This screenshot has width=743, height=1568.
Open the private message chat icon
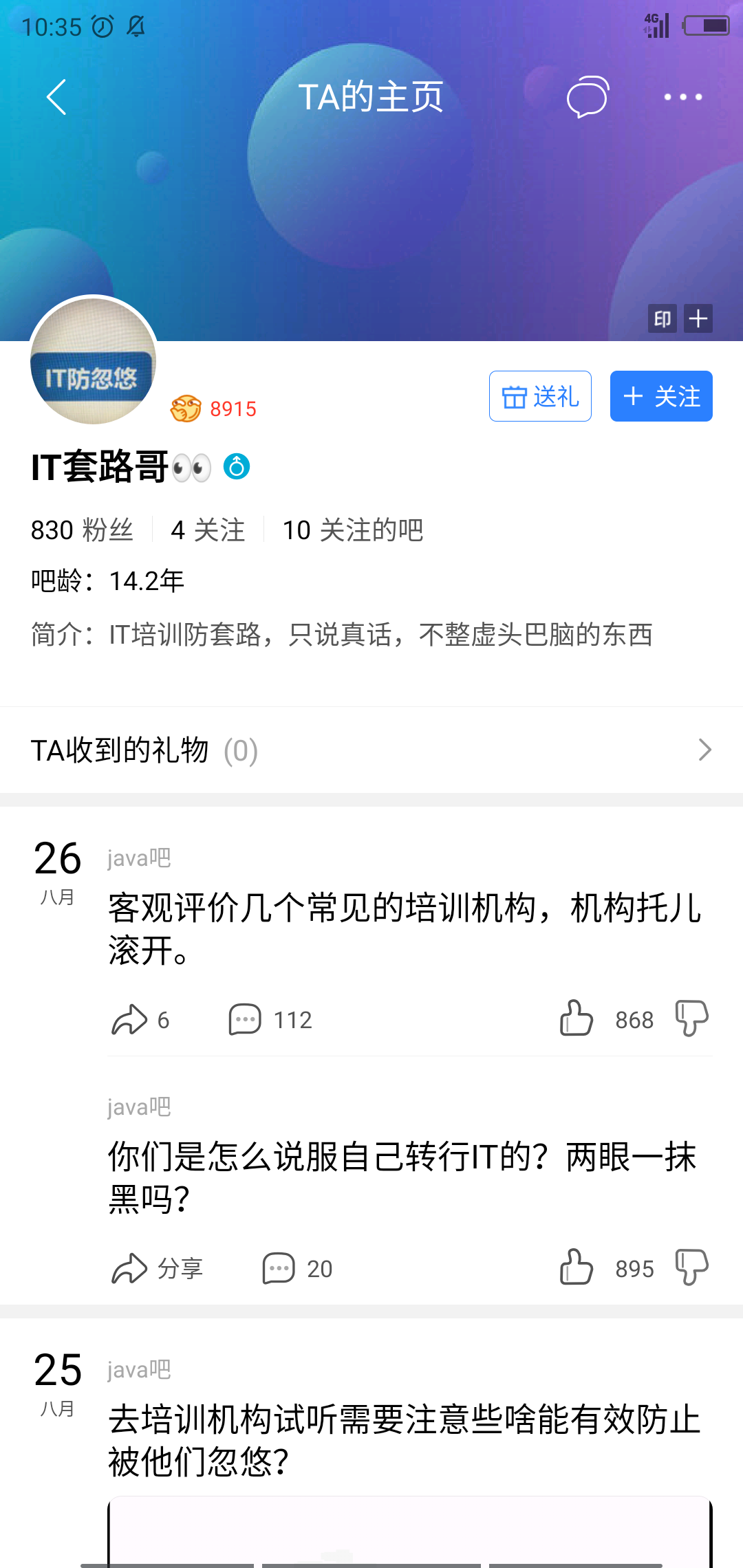(588, 97)
